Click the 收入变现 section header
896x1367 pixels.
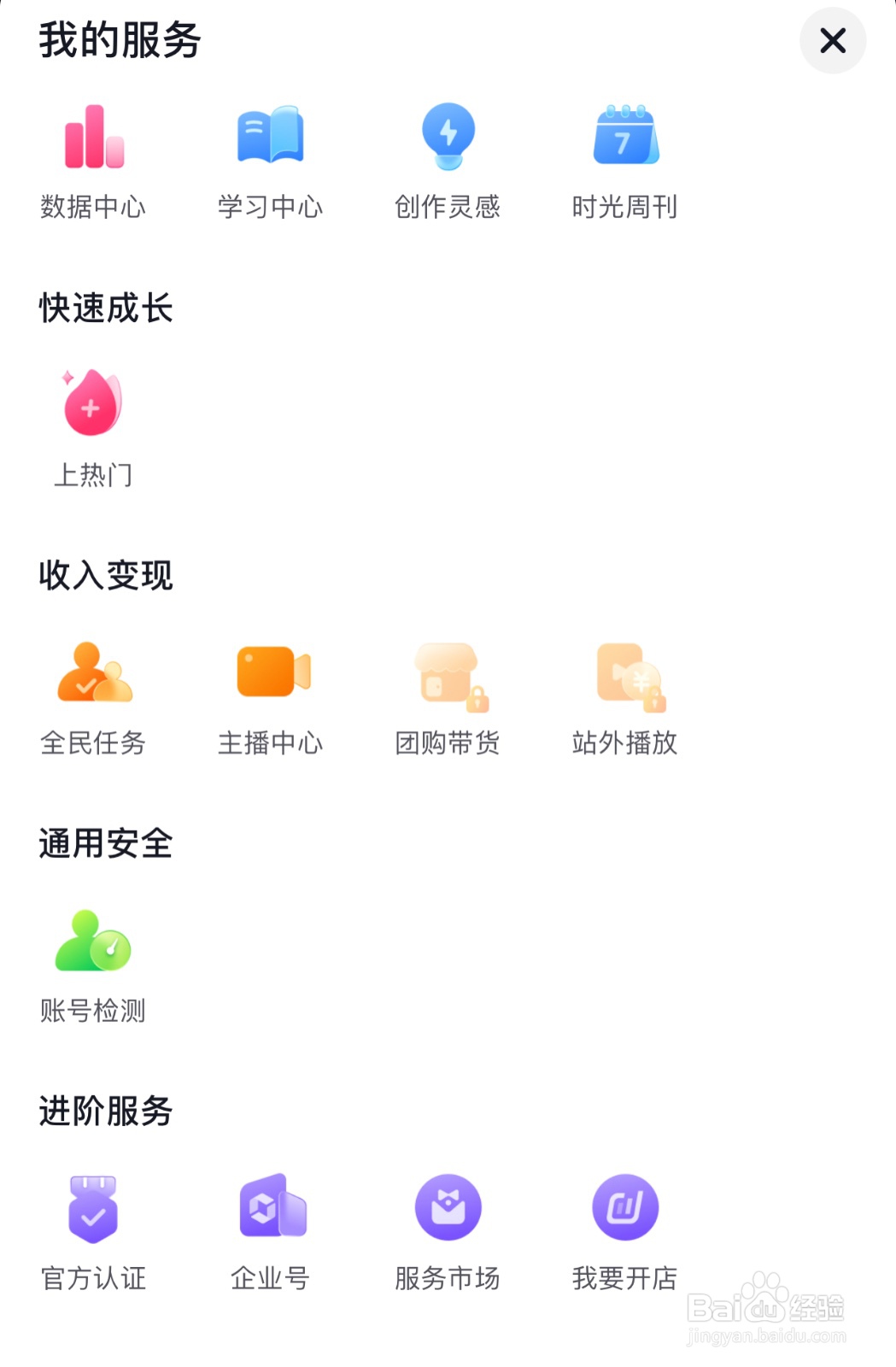(x=104, y=577)
